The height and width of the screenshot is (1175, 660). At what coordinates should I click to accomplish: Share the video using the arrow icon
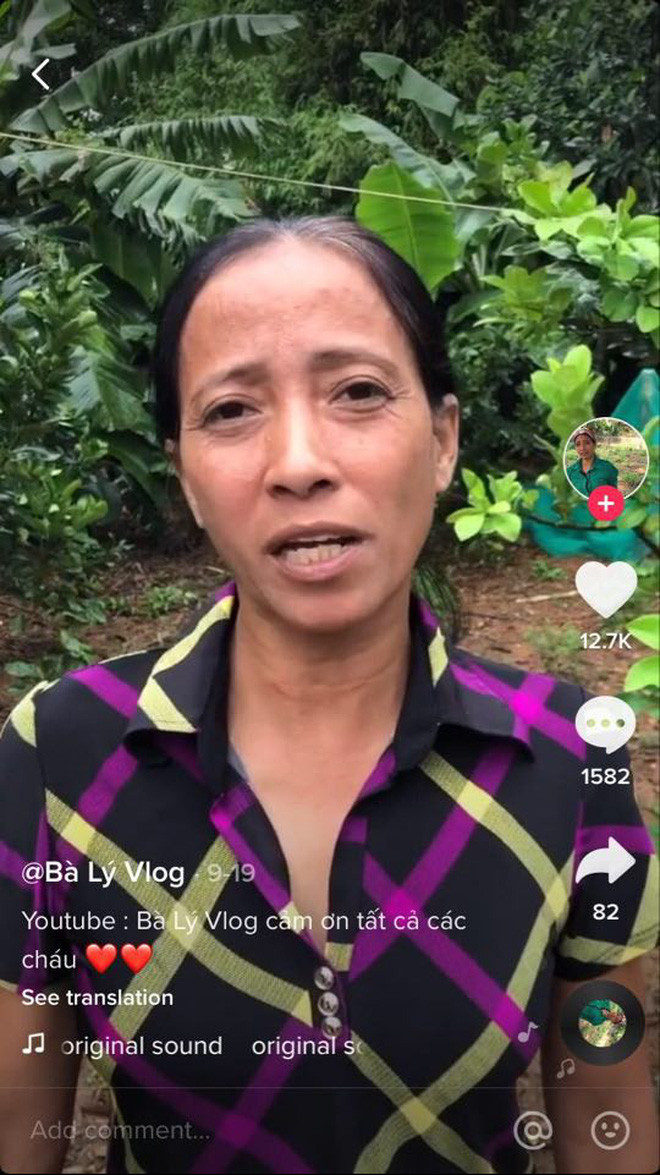point(605,862)
